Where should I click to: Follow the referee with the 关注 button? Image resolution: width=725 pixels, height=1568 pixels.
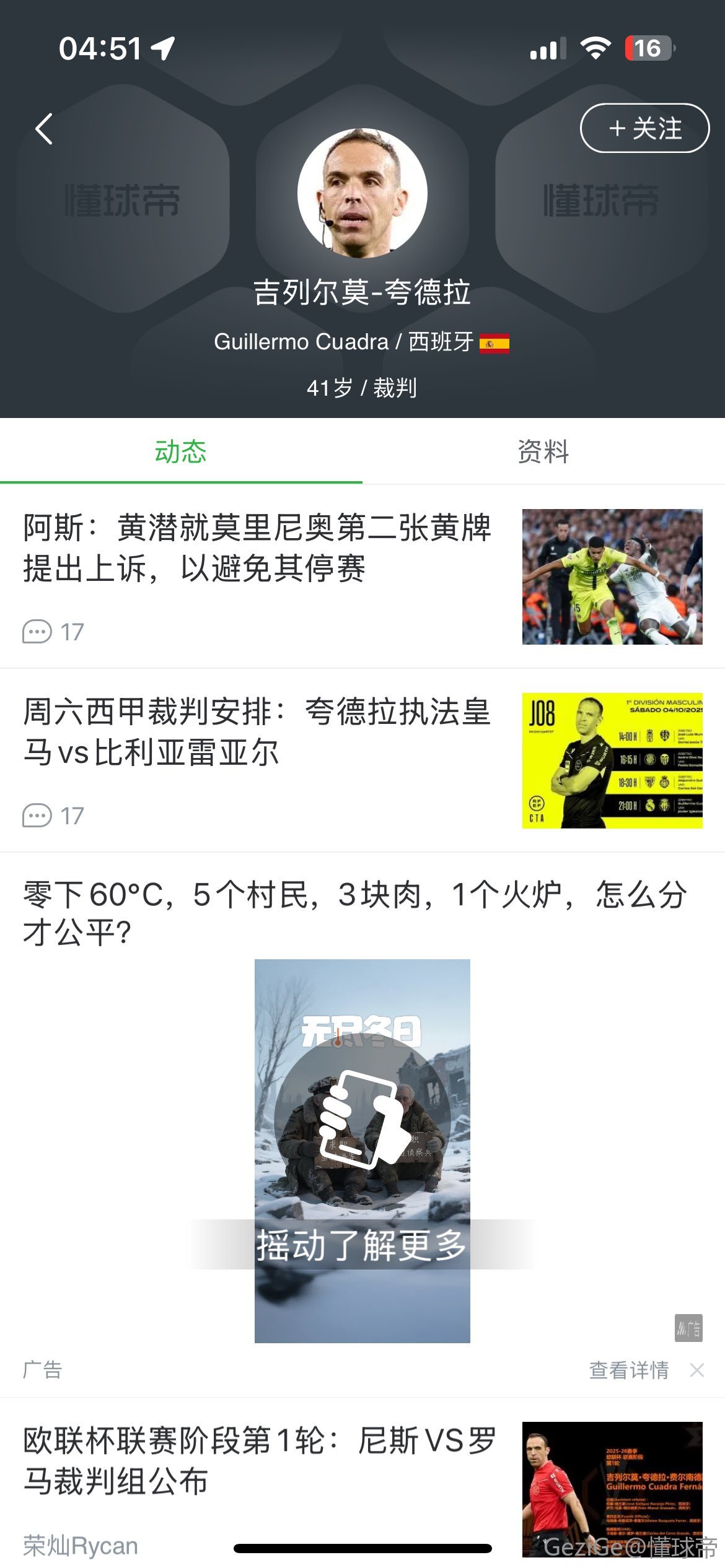click(x=644, y=128)
